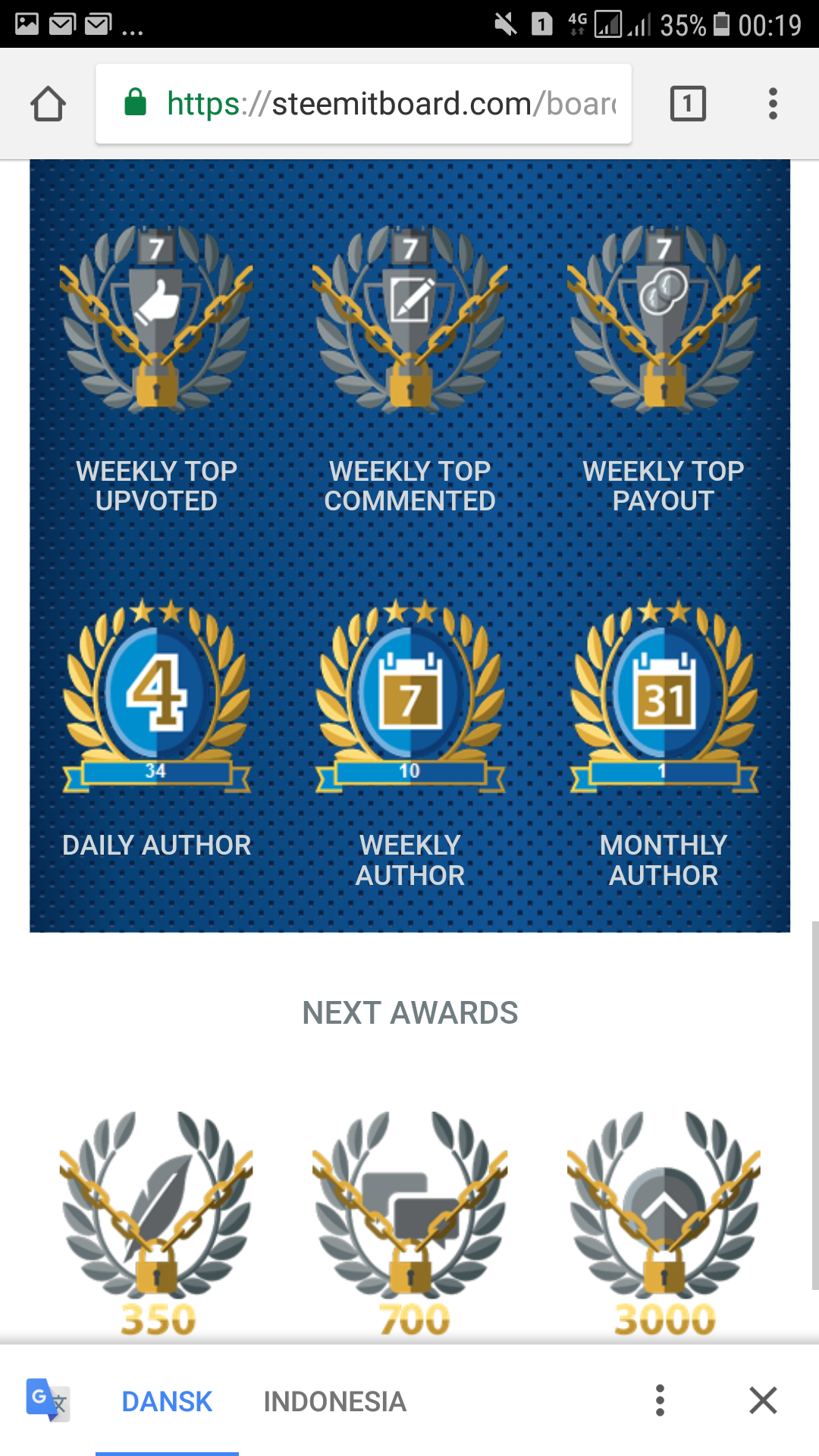Open translate bar options menu
The height and width of the screenshot is (1456, 819).
(660, 1401)
